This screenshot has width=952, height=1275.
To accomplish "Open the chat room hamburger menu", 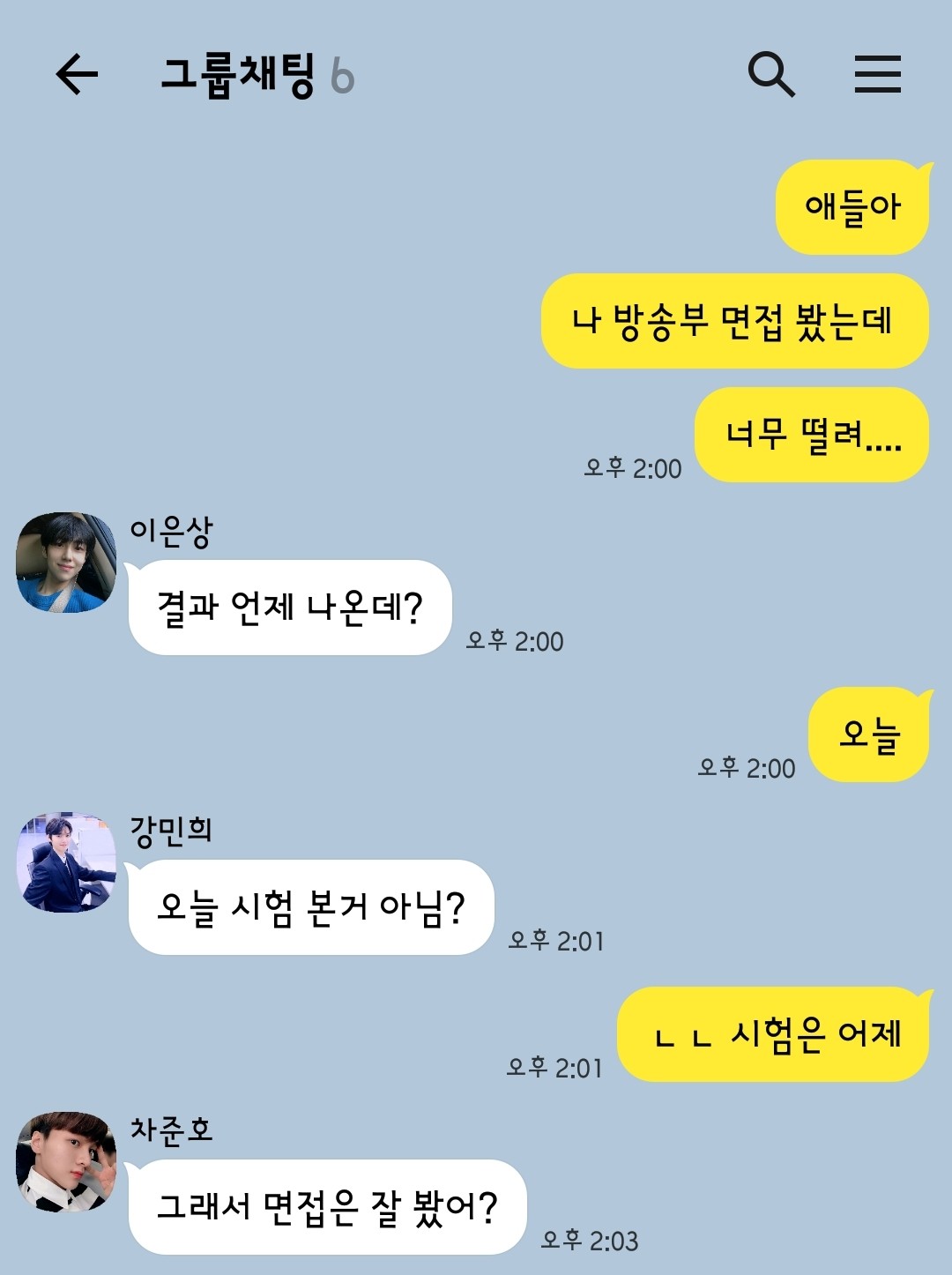I will coord(877,74).
